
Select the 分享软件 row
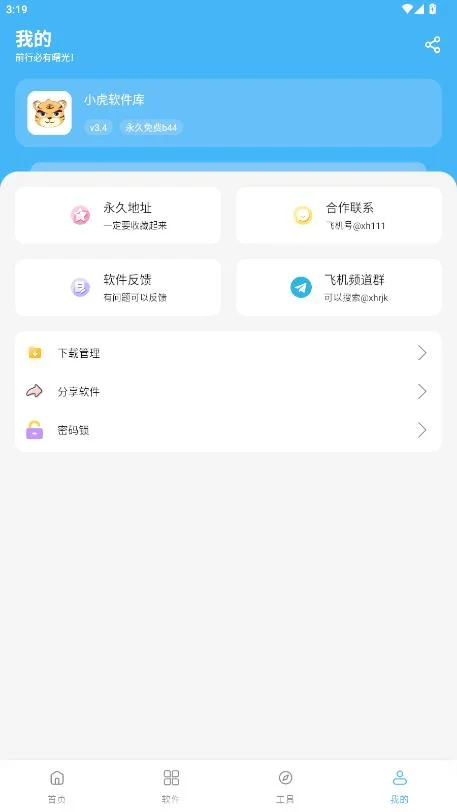coord(228,392)
